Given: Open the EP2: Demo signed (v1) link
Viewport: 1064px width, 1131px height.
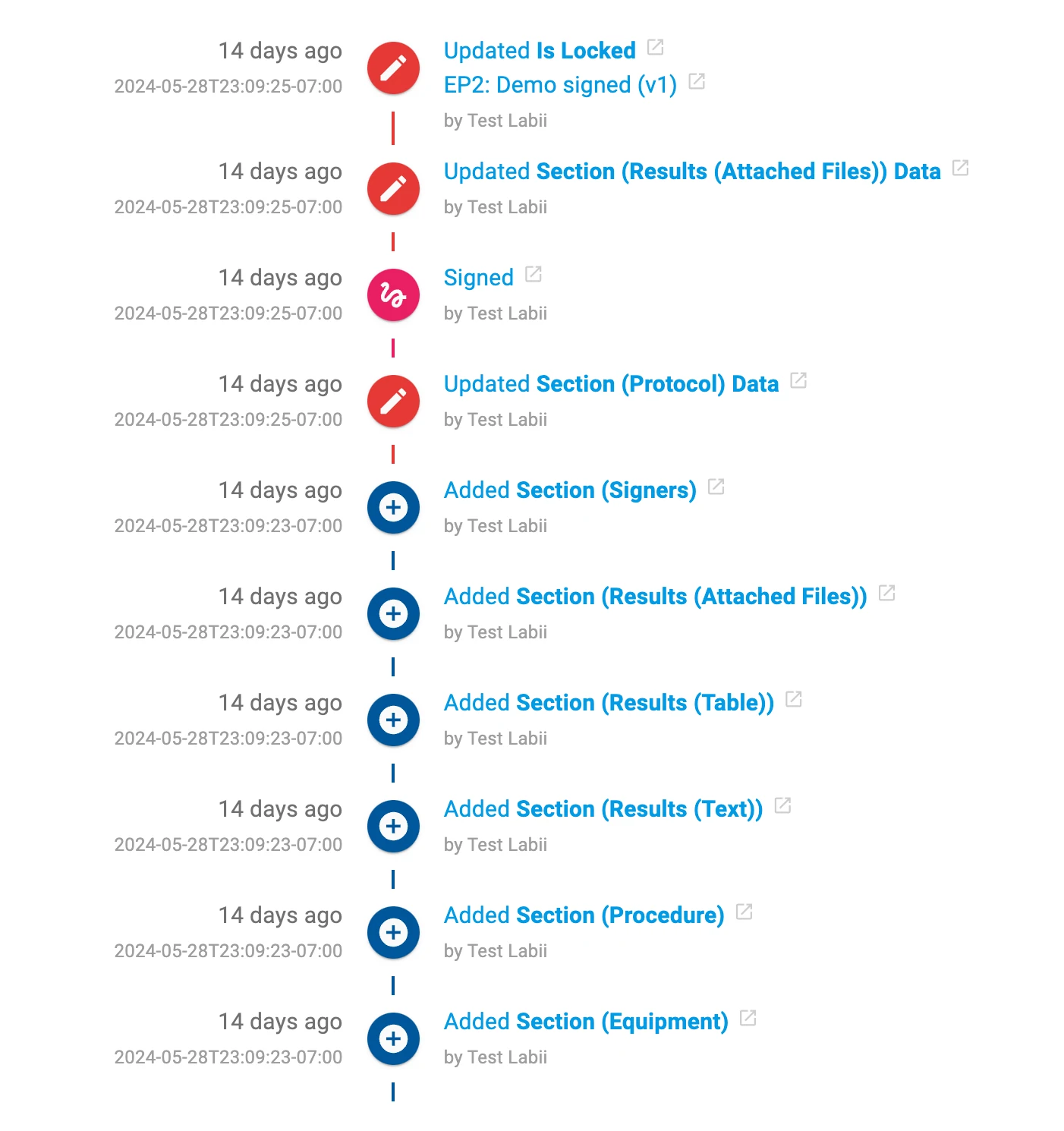Looking at the screenshot, I should click(559, 85).
